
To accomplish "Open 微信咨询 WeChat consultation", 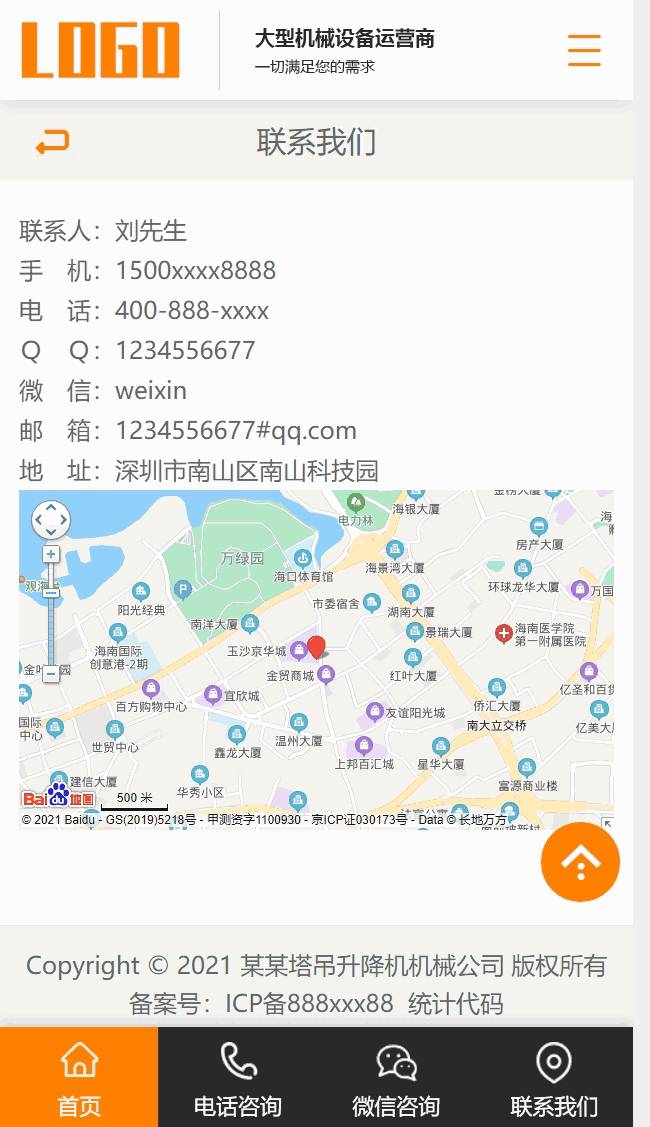I will [395, 1077].
